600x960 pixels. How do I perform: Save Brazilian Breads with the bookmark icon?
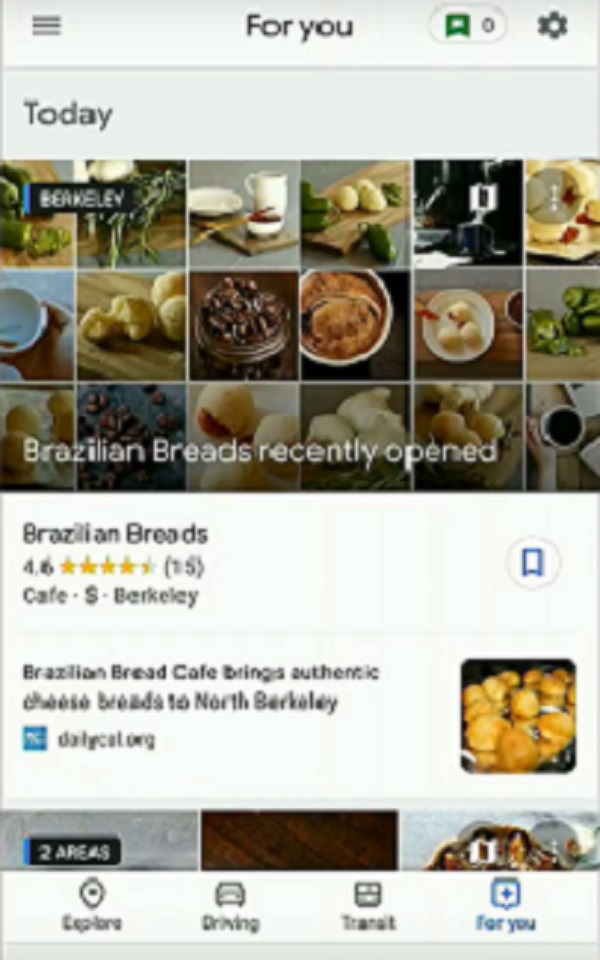pyautogui.click(x=533, y=564)
